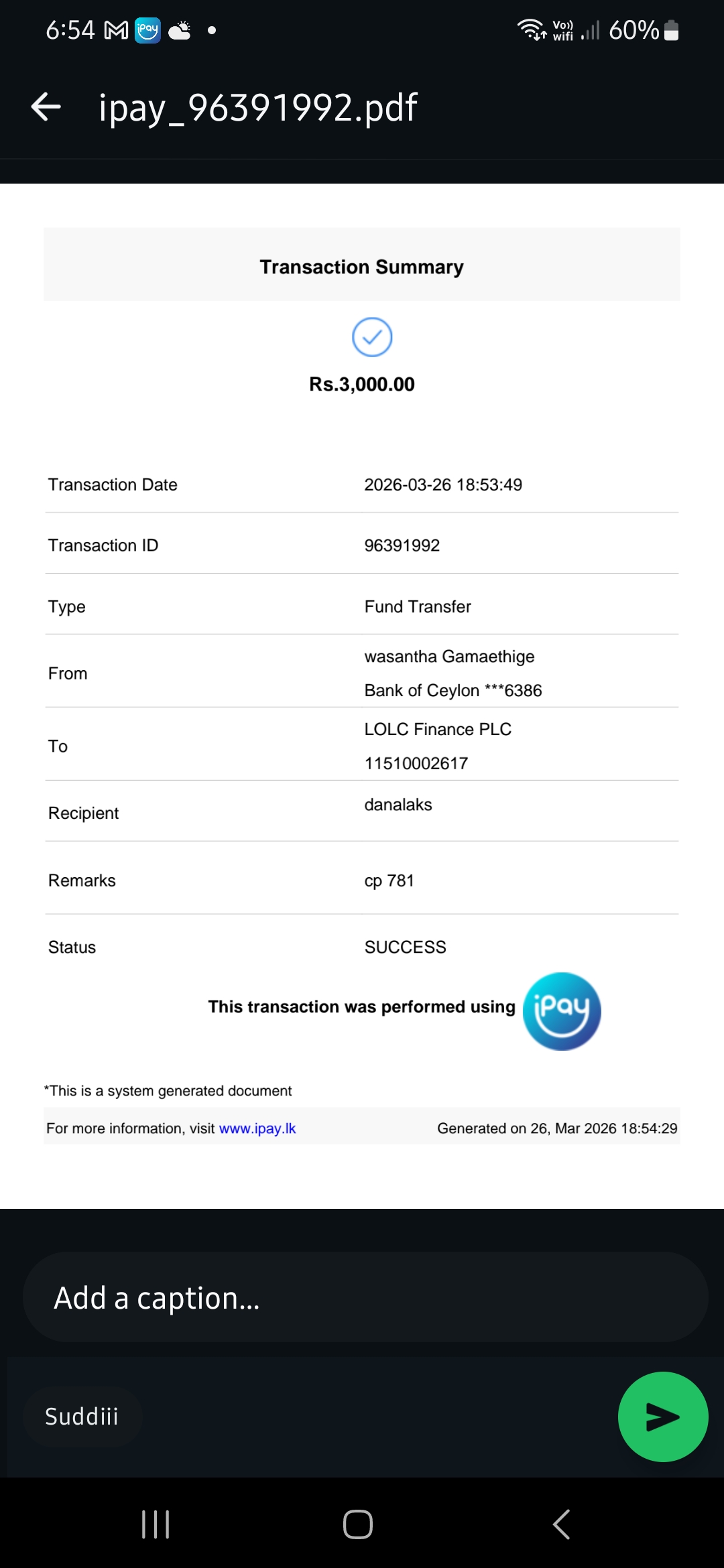Open the www.ipay.lk link
724x1568 pixels.
[257, 1128]
